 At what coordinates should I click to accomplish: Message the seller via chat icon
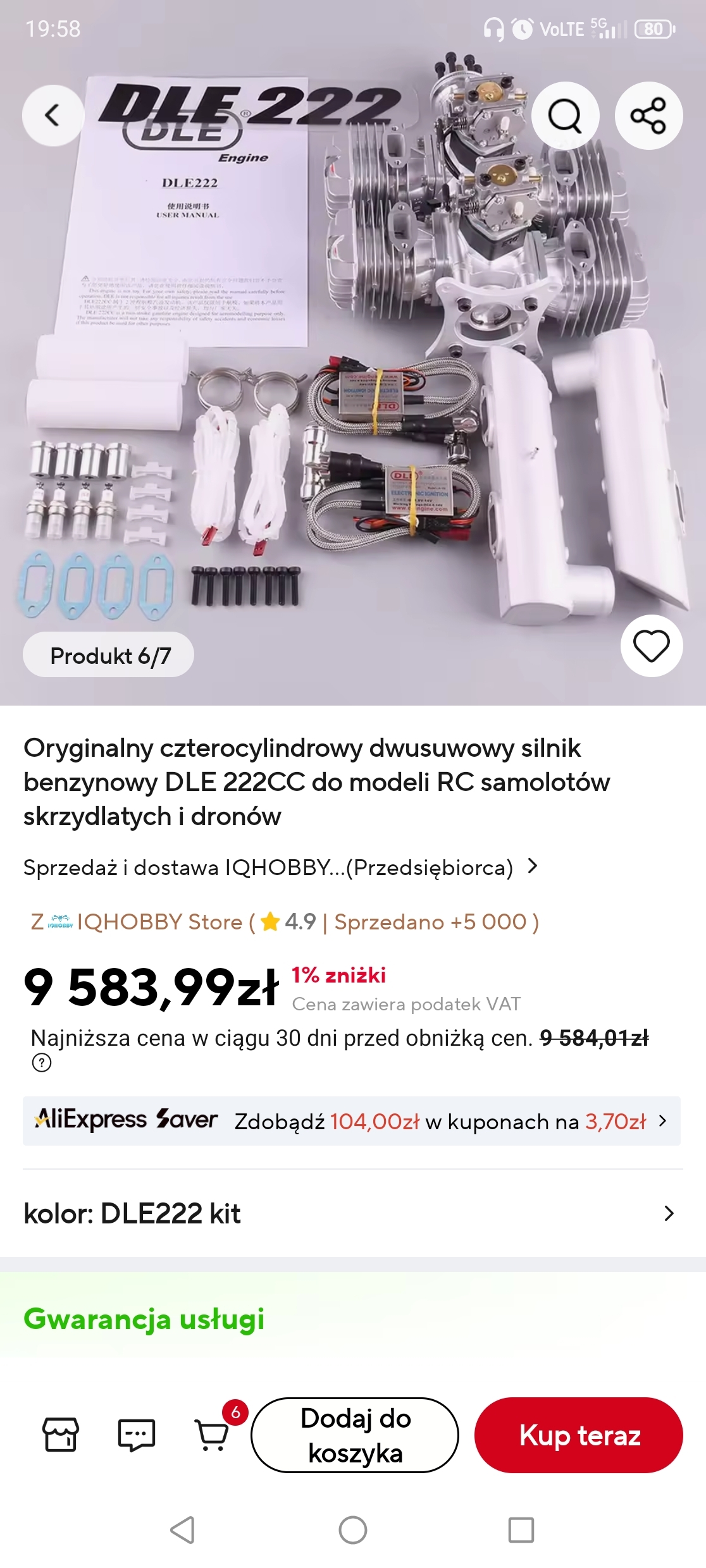(x=136, y=1434)
